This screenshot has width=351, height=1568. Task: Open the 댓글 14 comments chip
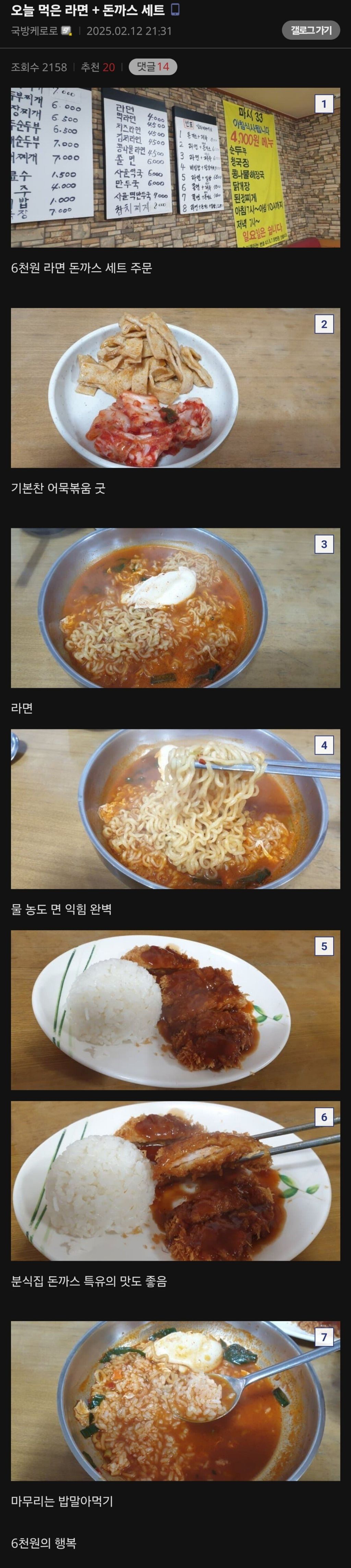[x=153, y=67]
